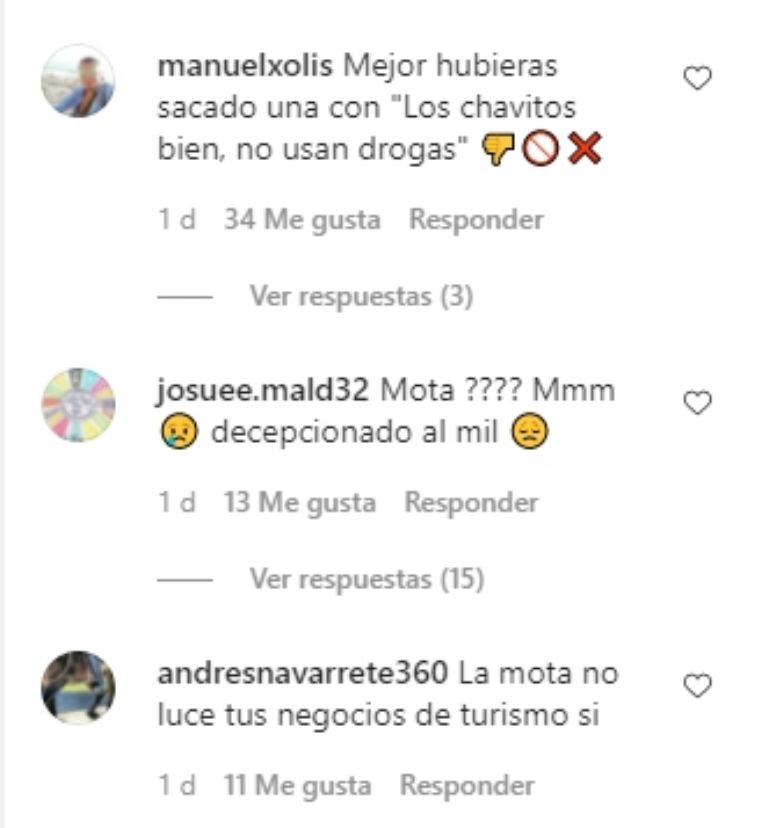Viewport: 768px width, 828px height.
Task: View the 34 likes on manuelxolis's comment
Action: click(302, 219)
